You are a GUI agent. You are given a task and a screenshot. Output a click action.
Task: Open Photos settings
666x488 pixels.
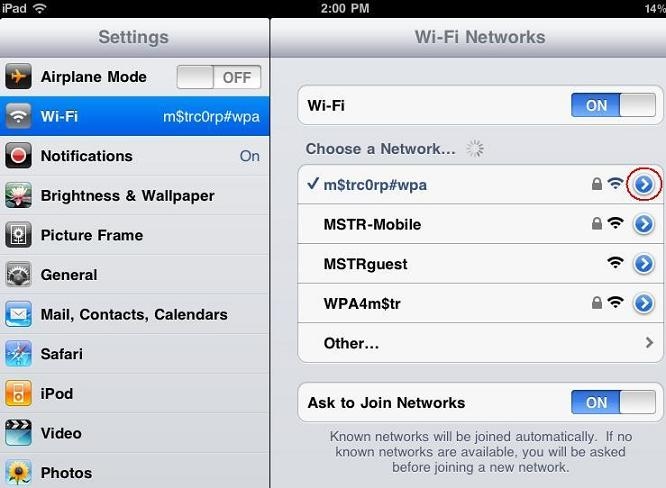click(x=134, y=472)
